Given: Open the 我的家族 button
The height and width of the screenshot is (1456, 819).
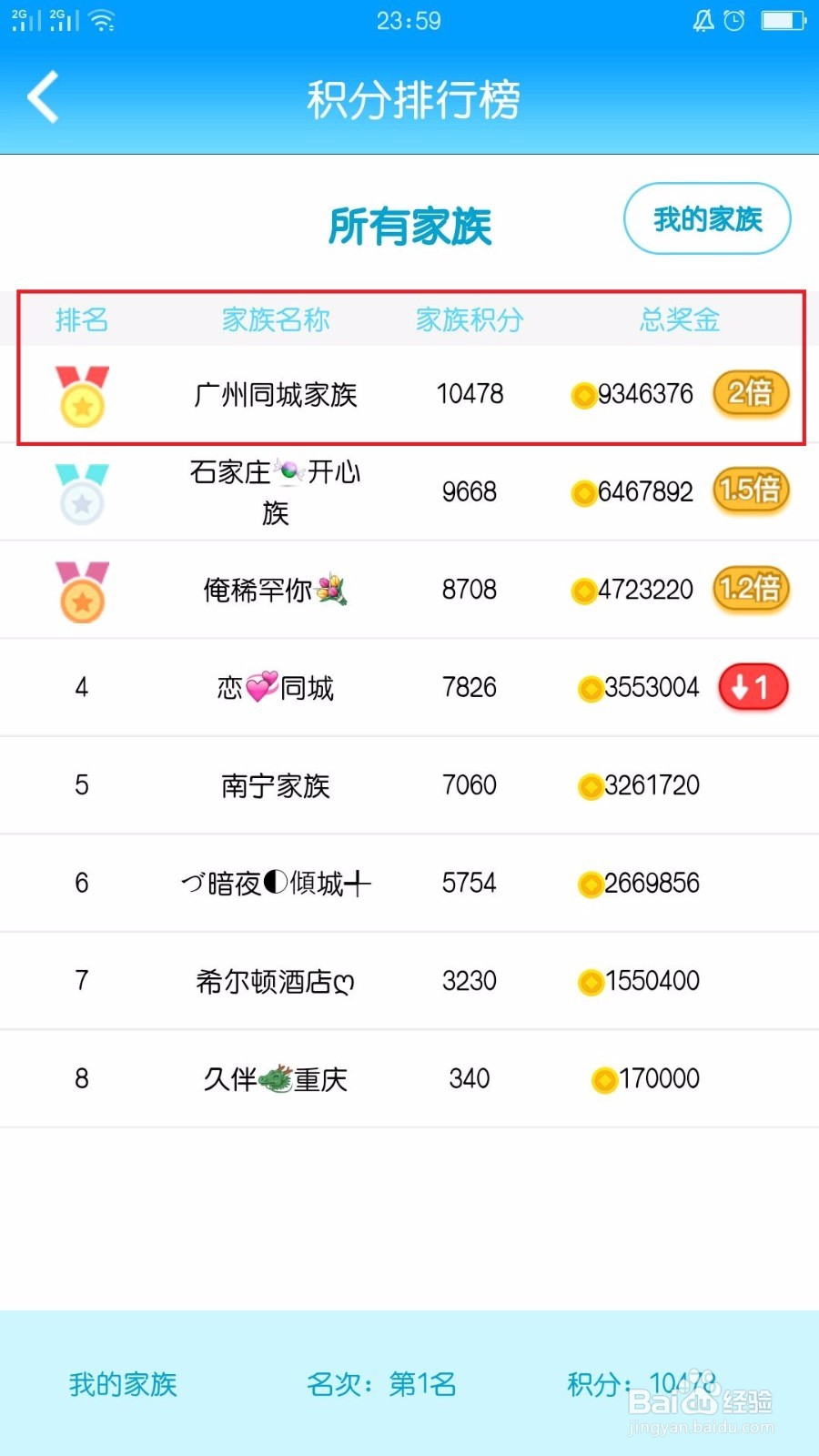Looking at the screenshot, I should tap(708, 218).
